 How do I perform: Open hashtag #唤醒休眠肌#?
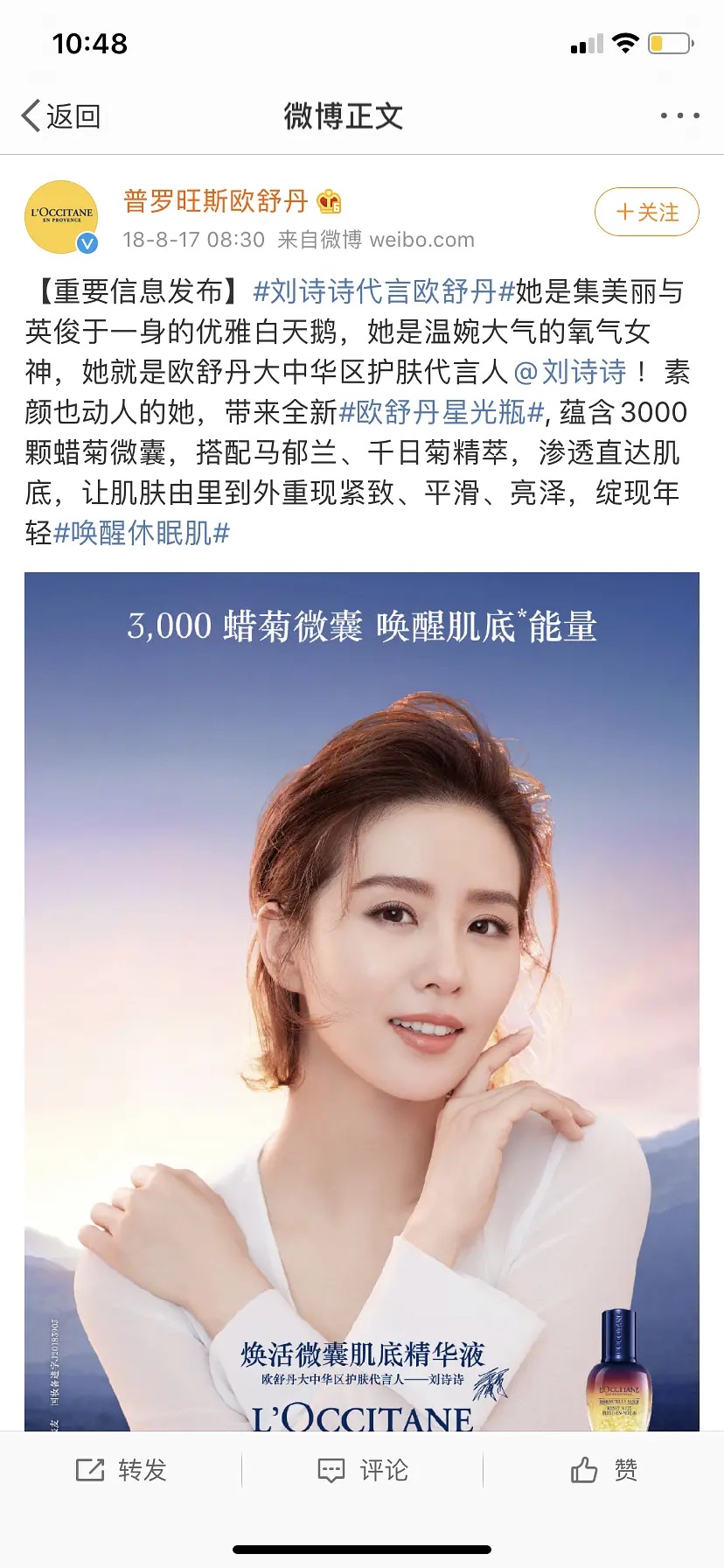click(142, 533)
